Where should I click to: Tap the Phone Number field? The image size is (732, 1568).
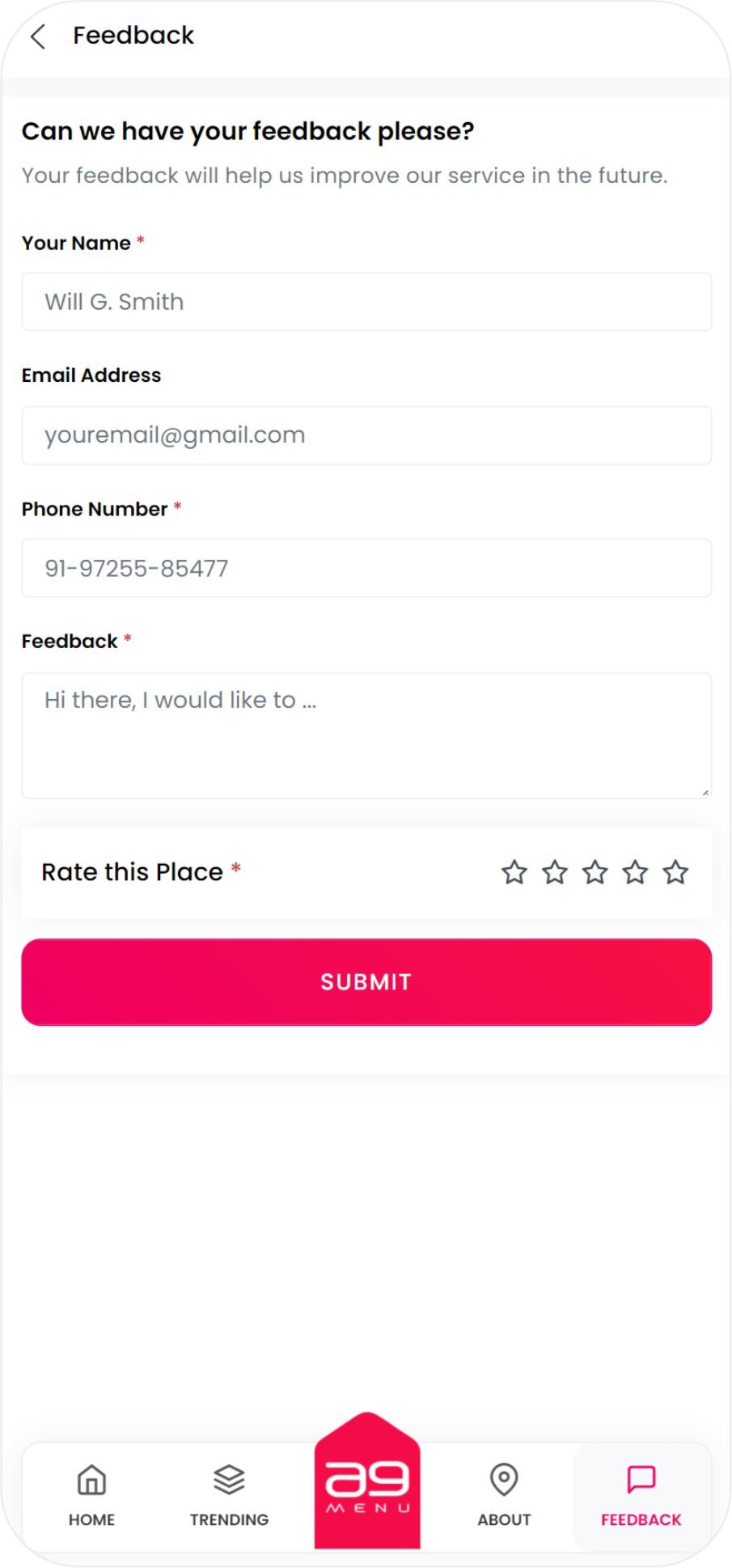(366, 568)
